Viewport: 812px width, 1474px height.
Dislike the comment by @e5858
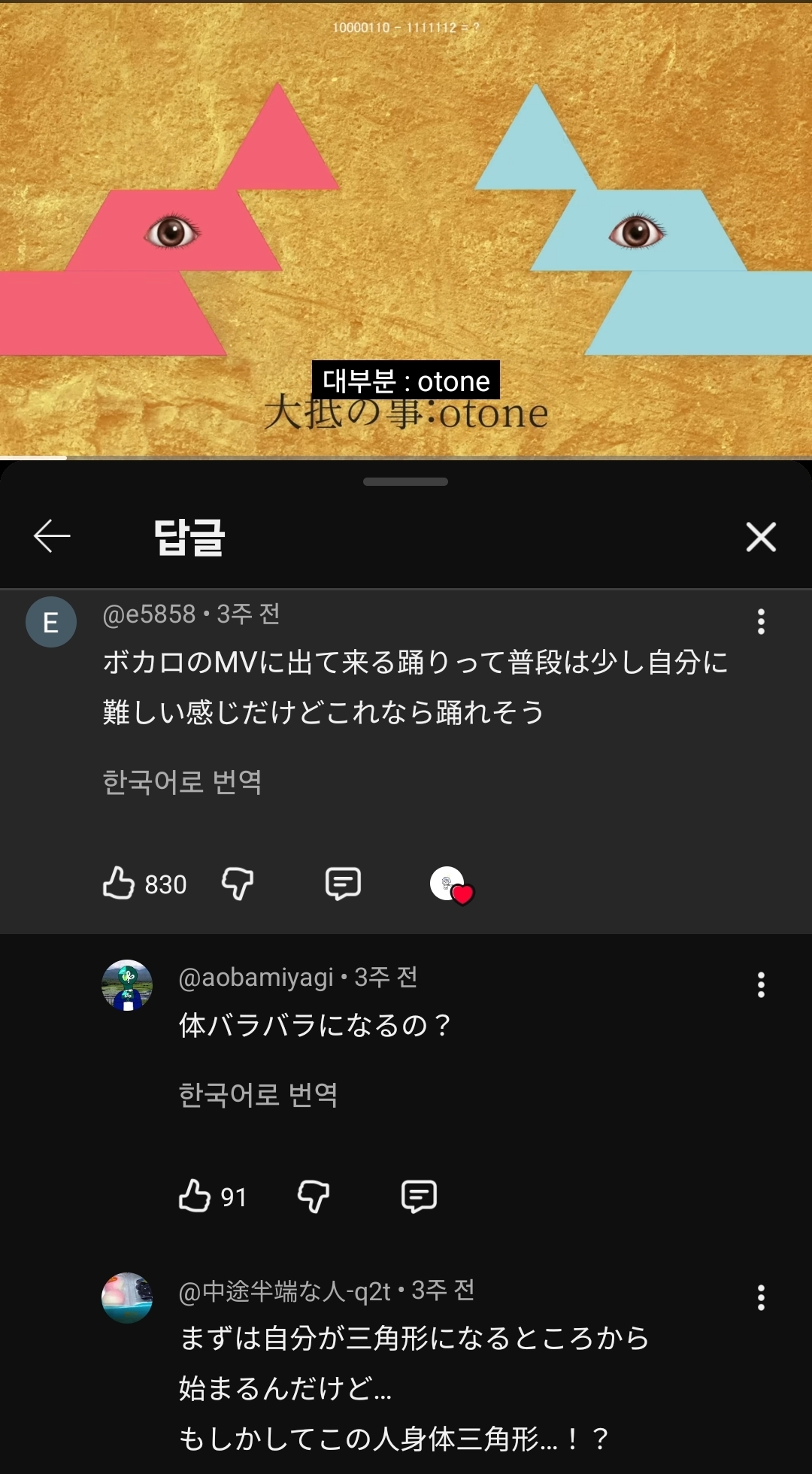238,884
